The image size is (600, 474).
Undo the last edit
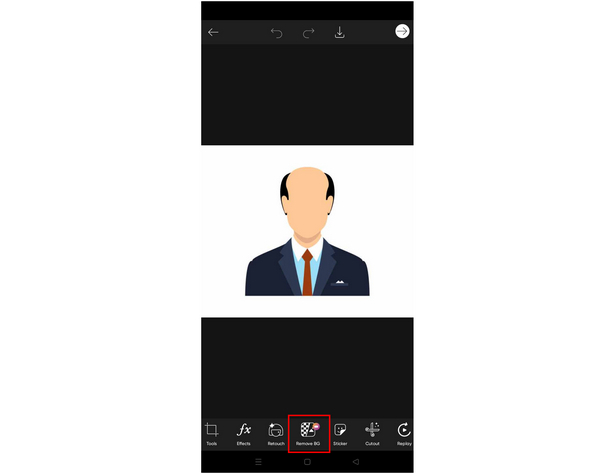[277, 33]
